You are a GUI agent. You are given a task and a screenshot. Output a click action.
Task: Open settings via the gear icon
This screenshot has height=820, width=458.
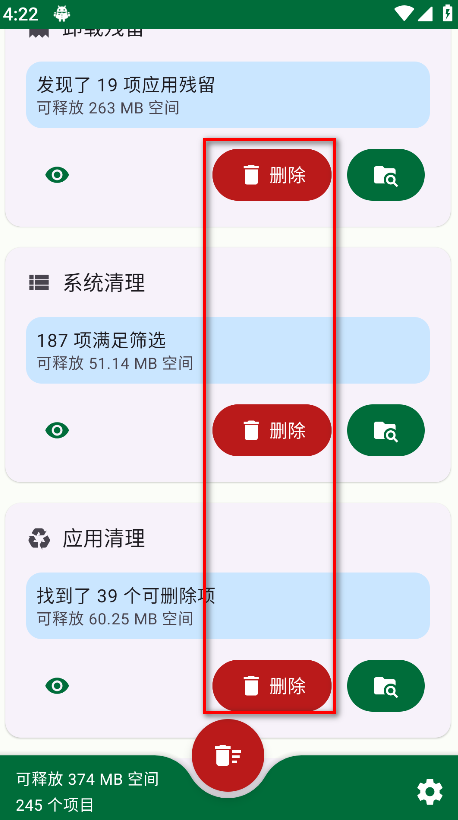tap(430, 792)
